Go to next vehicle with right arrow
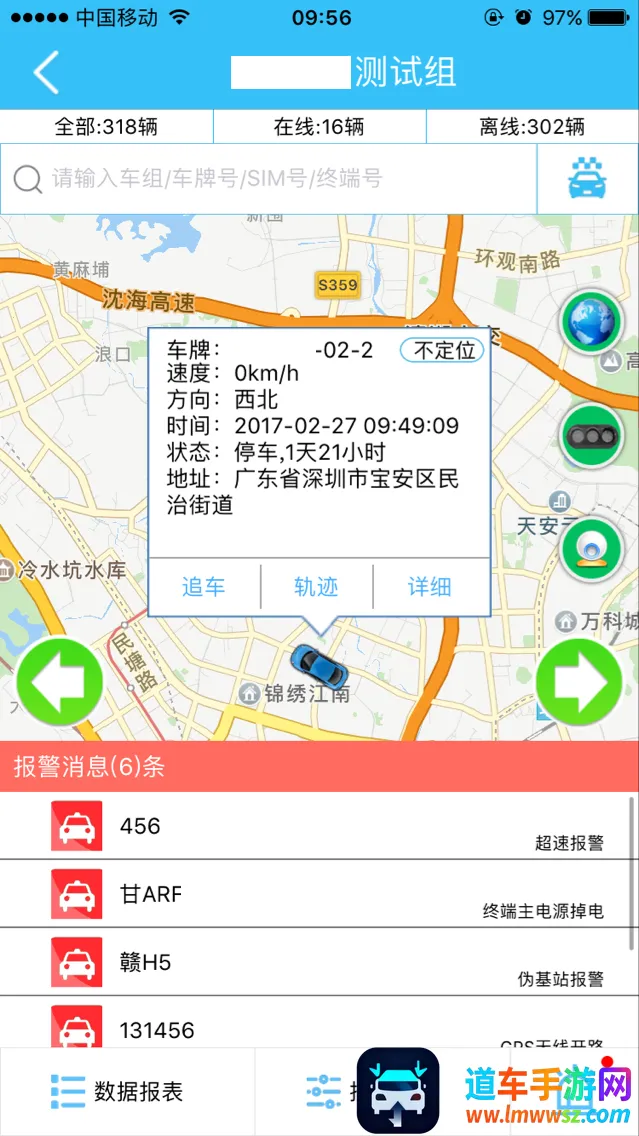The width and height of the screenshot is (639, 1136). coord(580,682)
